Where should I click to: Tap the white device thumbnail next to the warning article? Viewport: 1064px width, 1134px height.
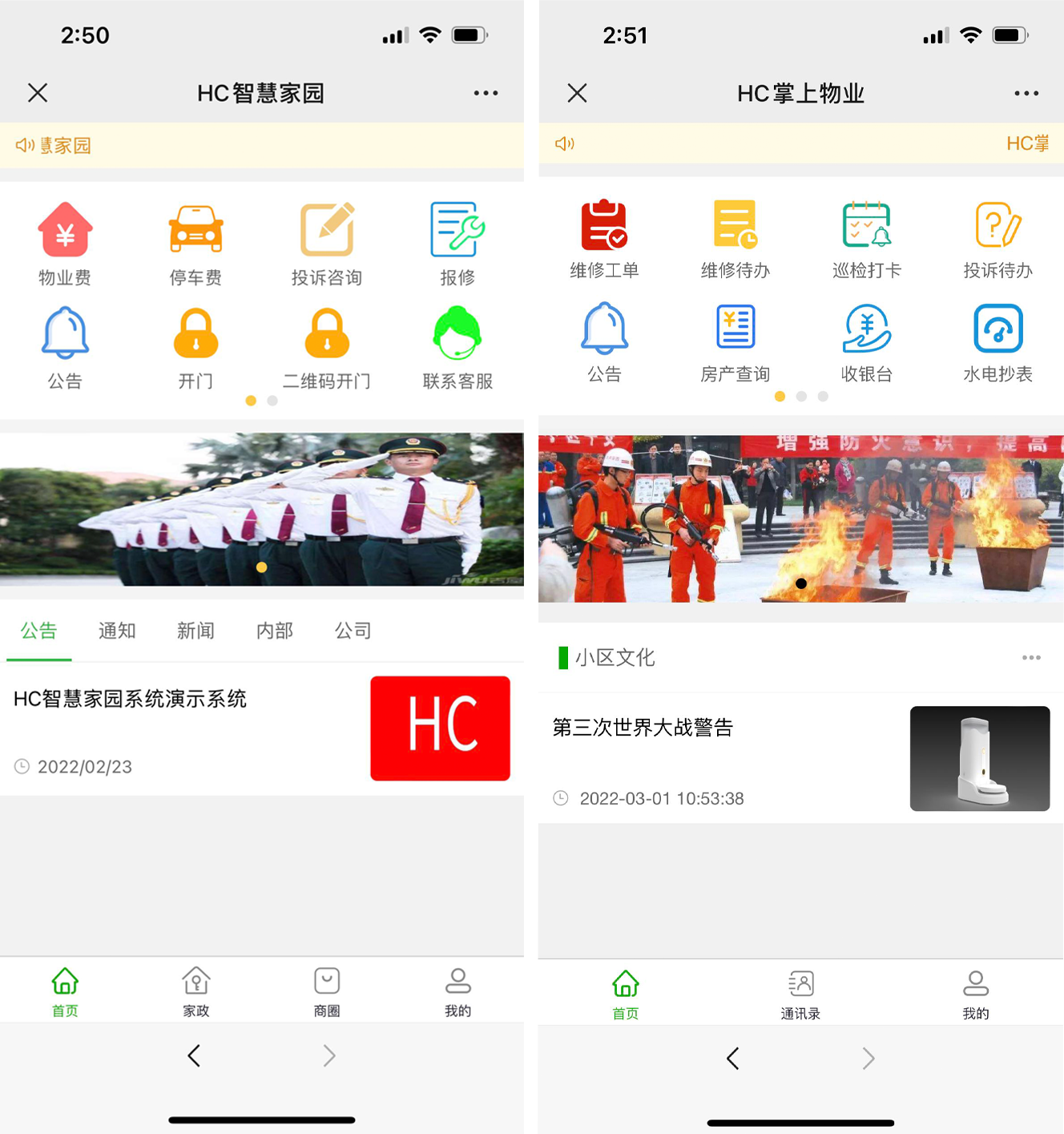[979, 758]
